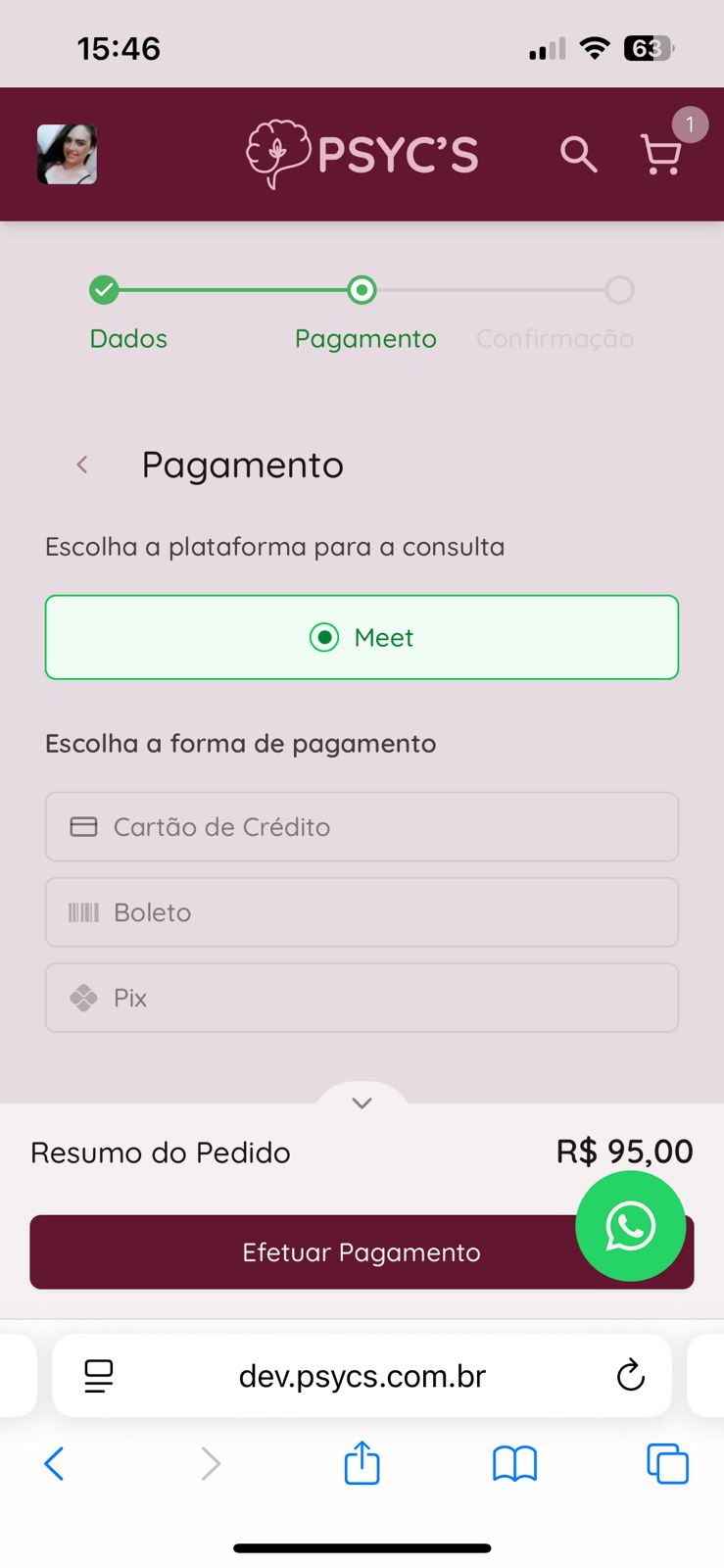Reload the page in Safari
This screenshot has height=1568, width=724.
pos(630,1376)
